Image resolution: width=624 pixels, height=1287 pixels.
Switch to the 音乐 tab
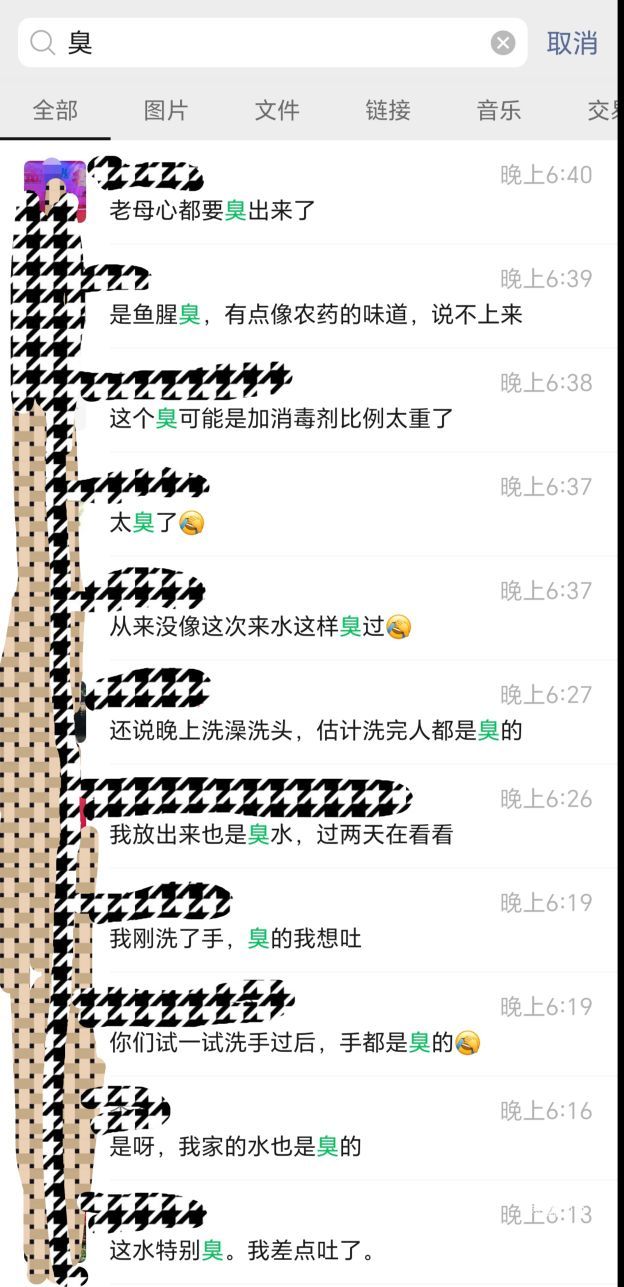[499, 110]
